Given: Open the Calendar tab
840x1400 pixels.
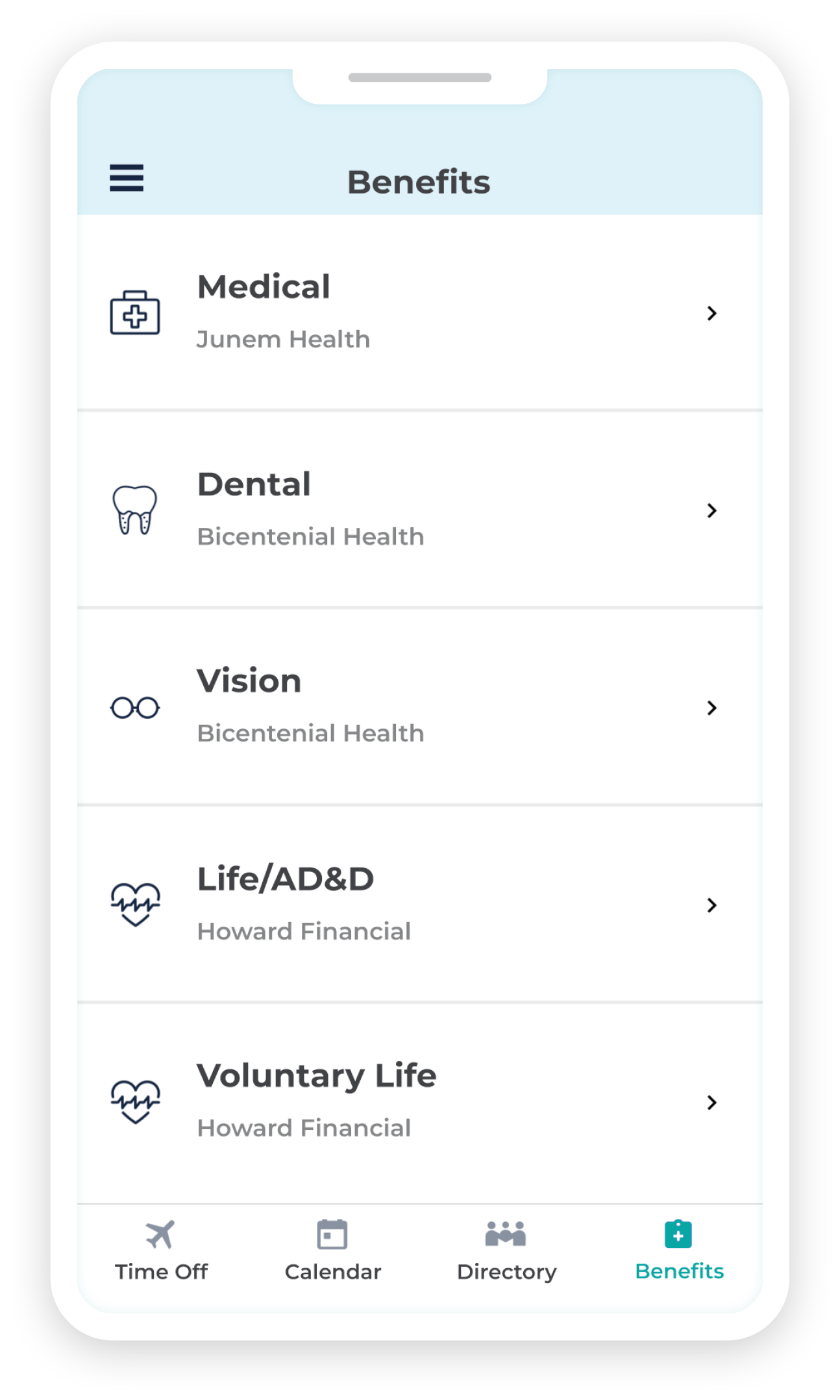Looking at the screenshot, I should [332, 1253].
